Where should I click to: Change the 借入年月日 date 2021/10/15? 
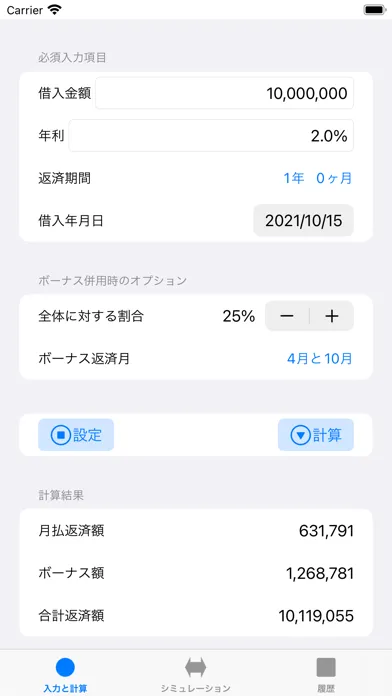tap(304, 221)
